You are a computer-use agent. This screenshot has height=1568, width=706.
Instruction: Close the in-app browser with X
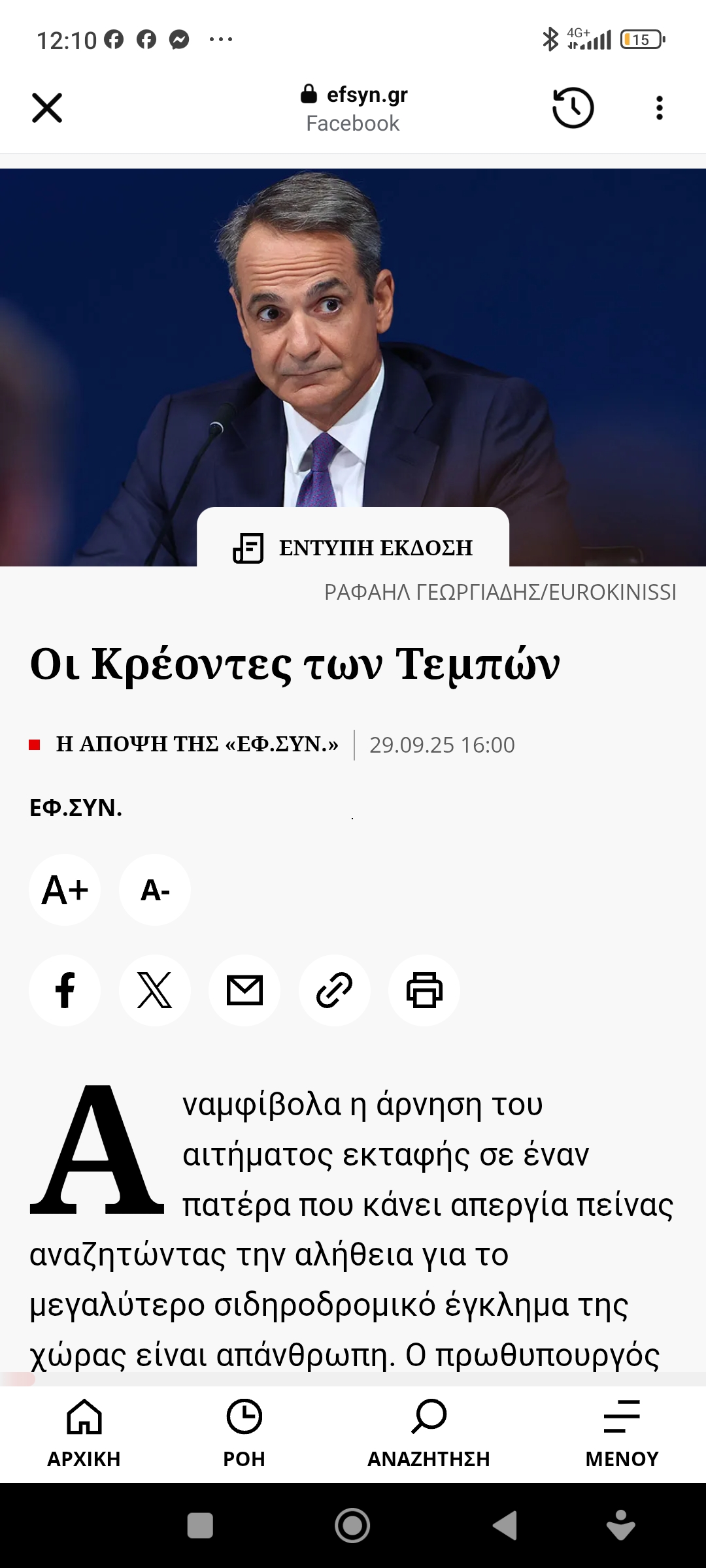pos(47,108)
